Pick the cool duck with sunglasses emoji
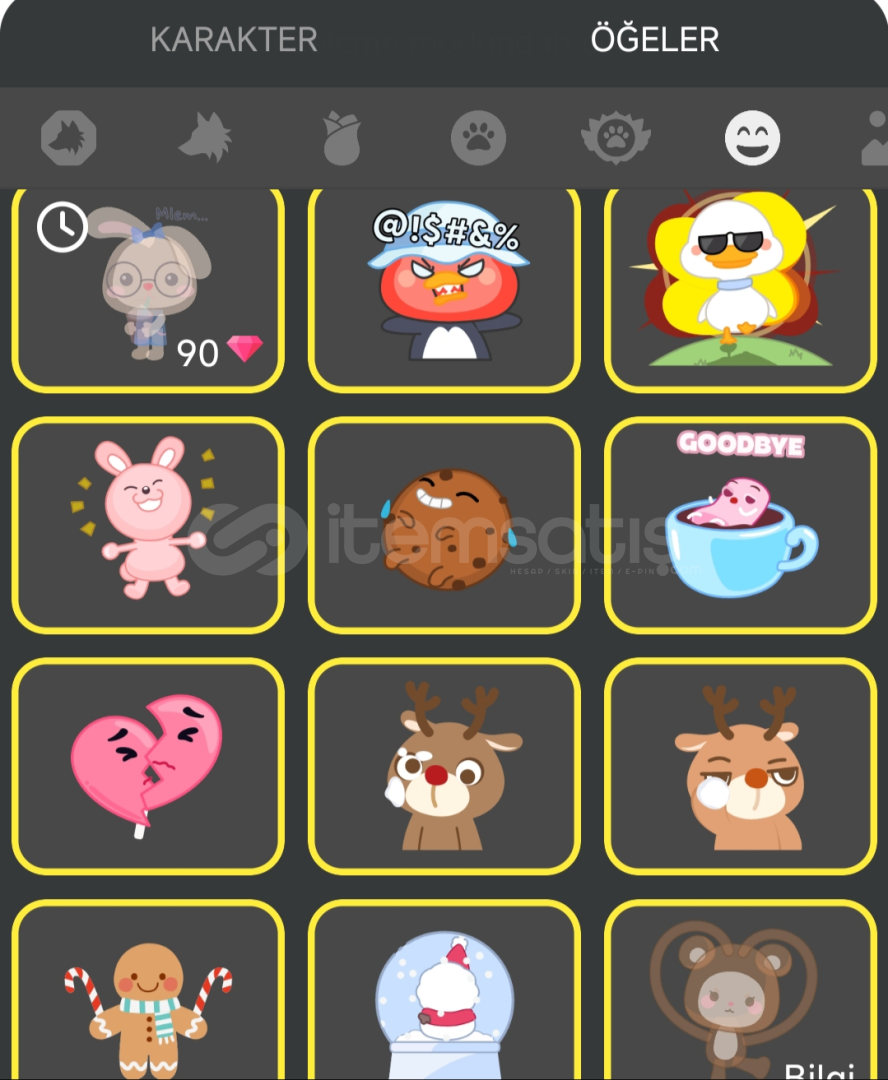The image size is (888, 1080). (x=740, y=288)
